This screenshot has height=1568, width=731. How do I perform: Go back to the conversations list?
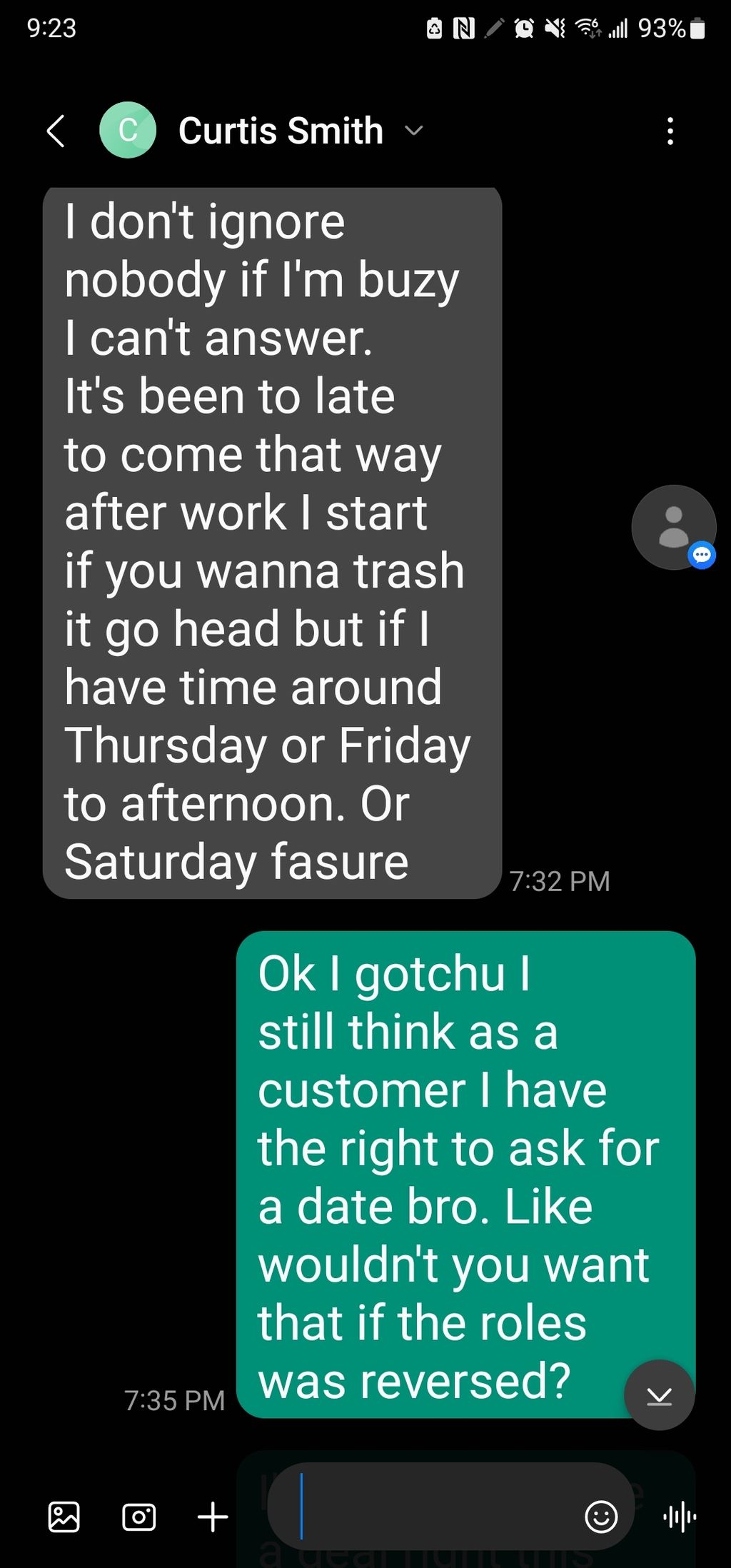click(x=56, y=131)
